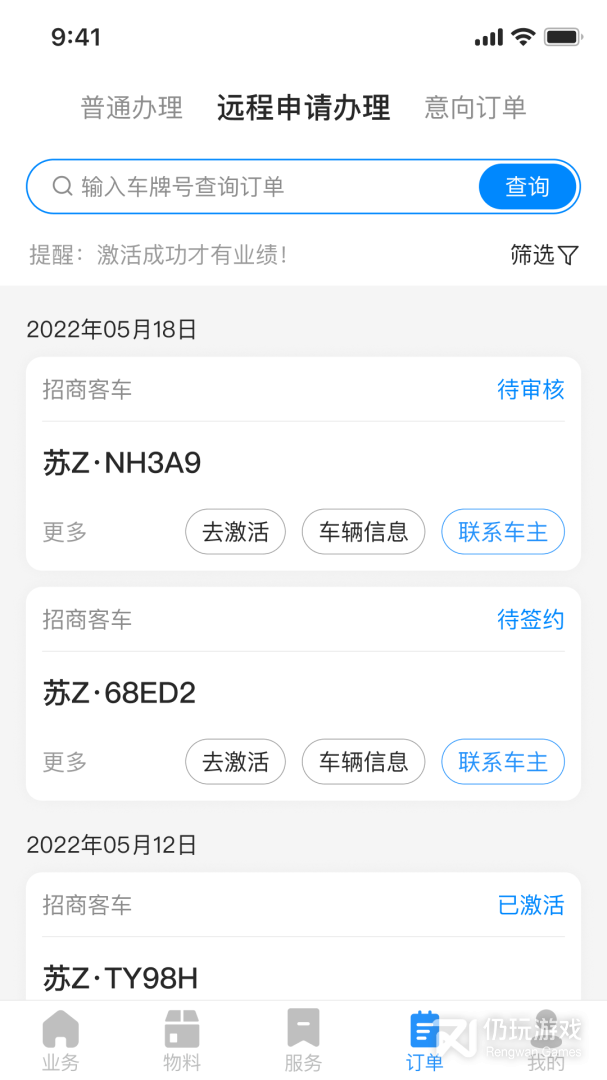Show 更多 options for 苏Z·NH3A9
607x1080 pixels.
pyautogui.click(x=65, y=532)
